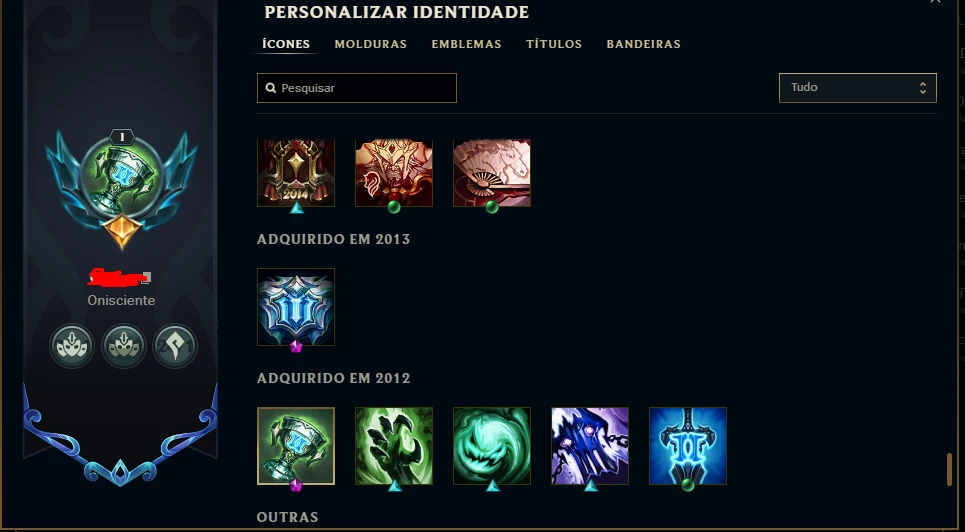
Task: Select the blue shield icon from 2013
Action: click(x=296, y=306)
